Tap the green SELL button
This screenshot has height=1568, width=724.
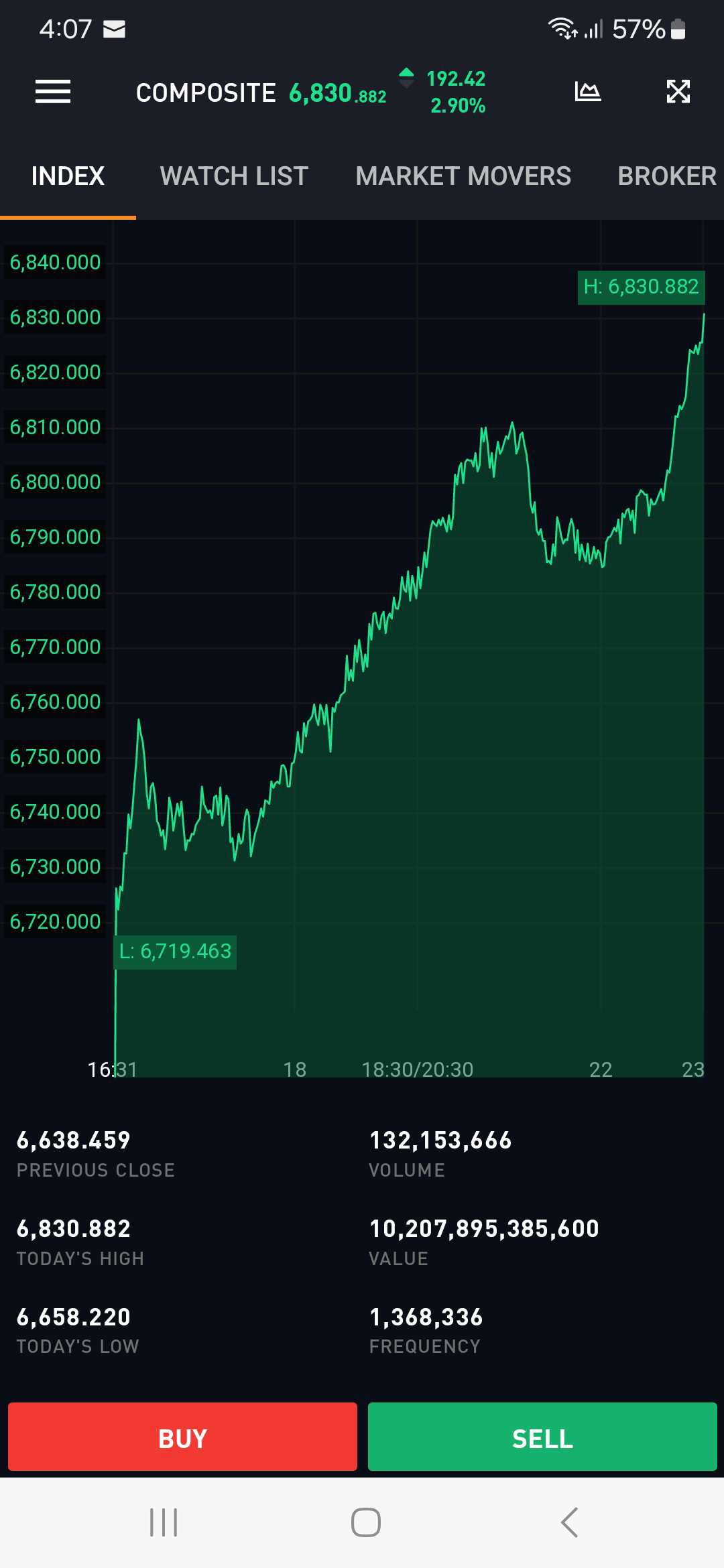542,1436
